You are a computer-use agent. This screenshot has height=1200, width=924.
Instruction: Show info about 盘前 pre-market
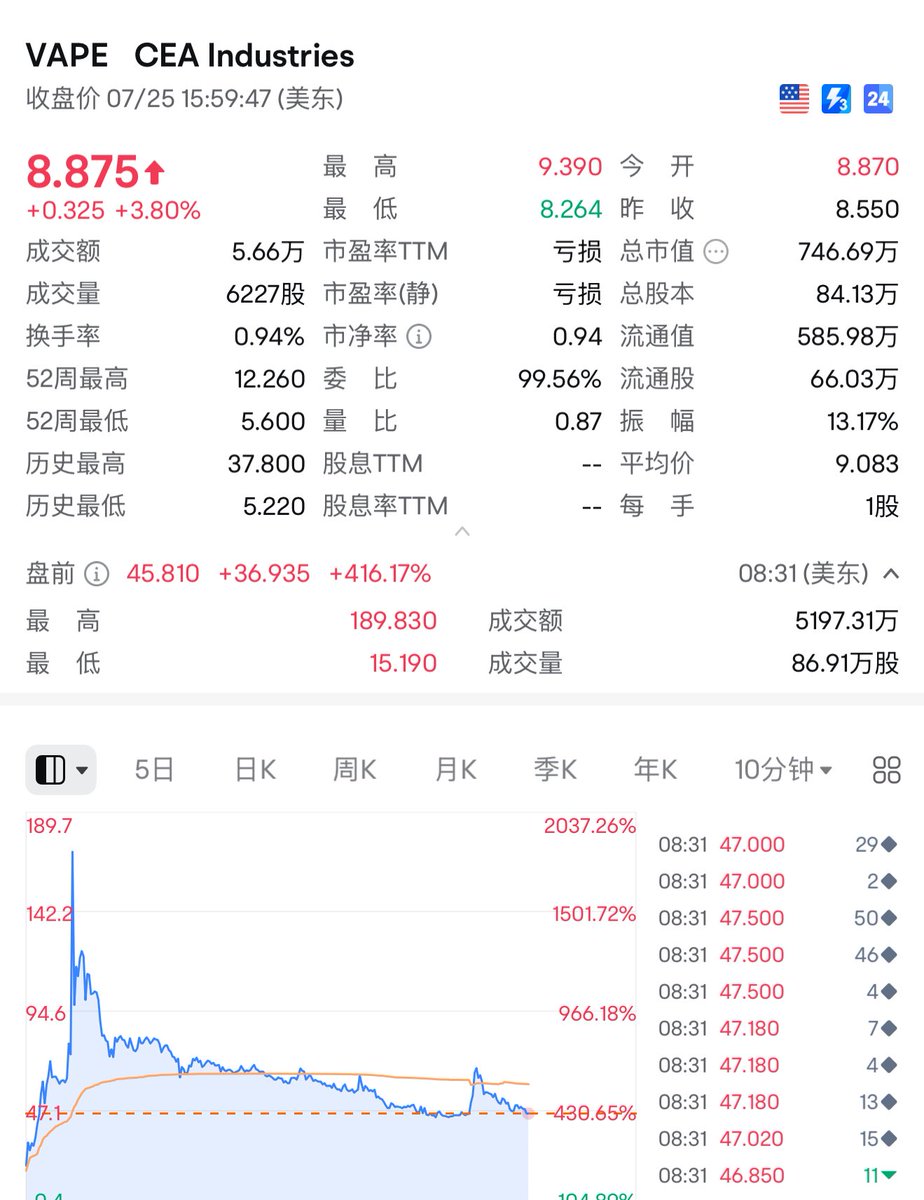pos(97,574)
